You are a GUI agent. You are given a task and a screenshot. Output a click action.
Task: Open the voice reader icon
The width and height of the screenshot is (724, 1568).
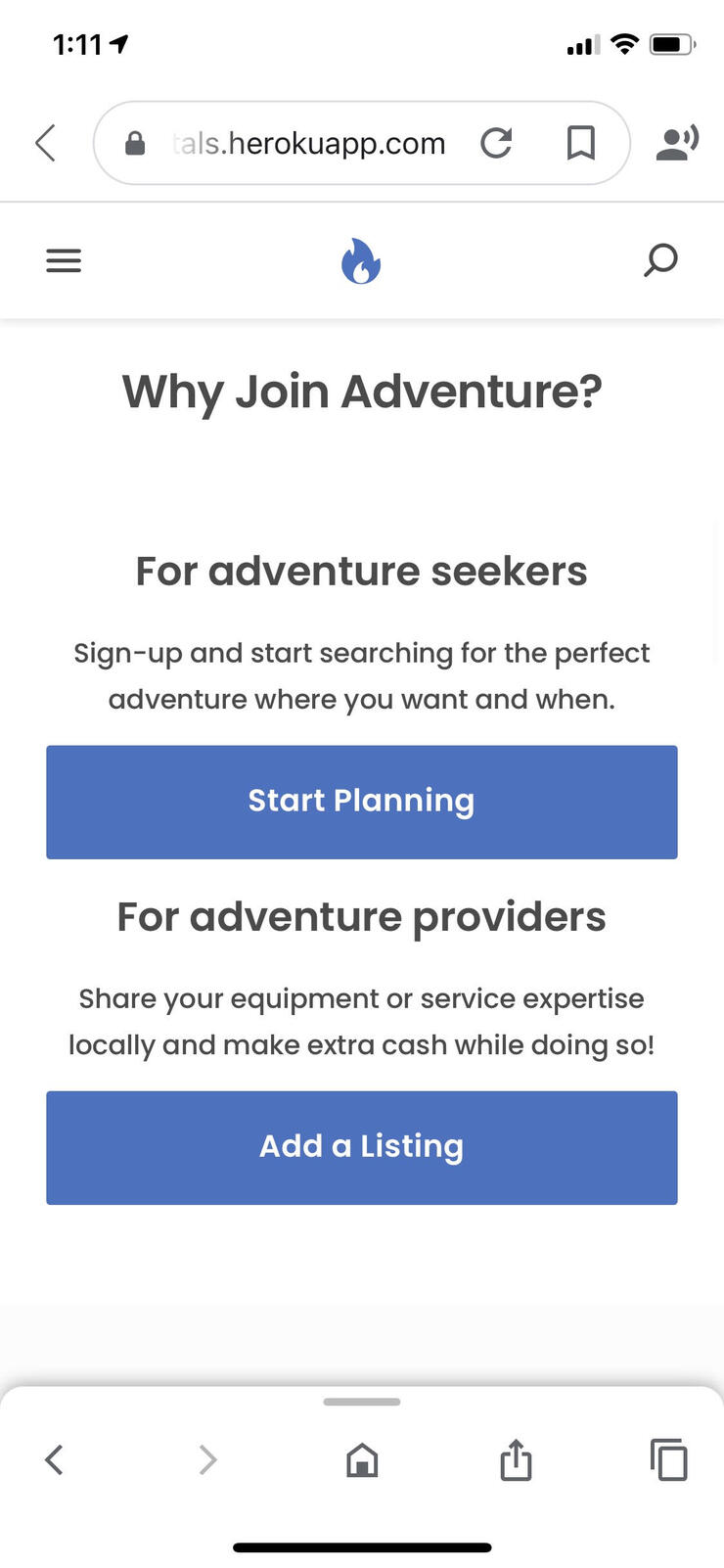(x=677, y=143)
